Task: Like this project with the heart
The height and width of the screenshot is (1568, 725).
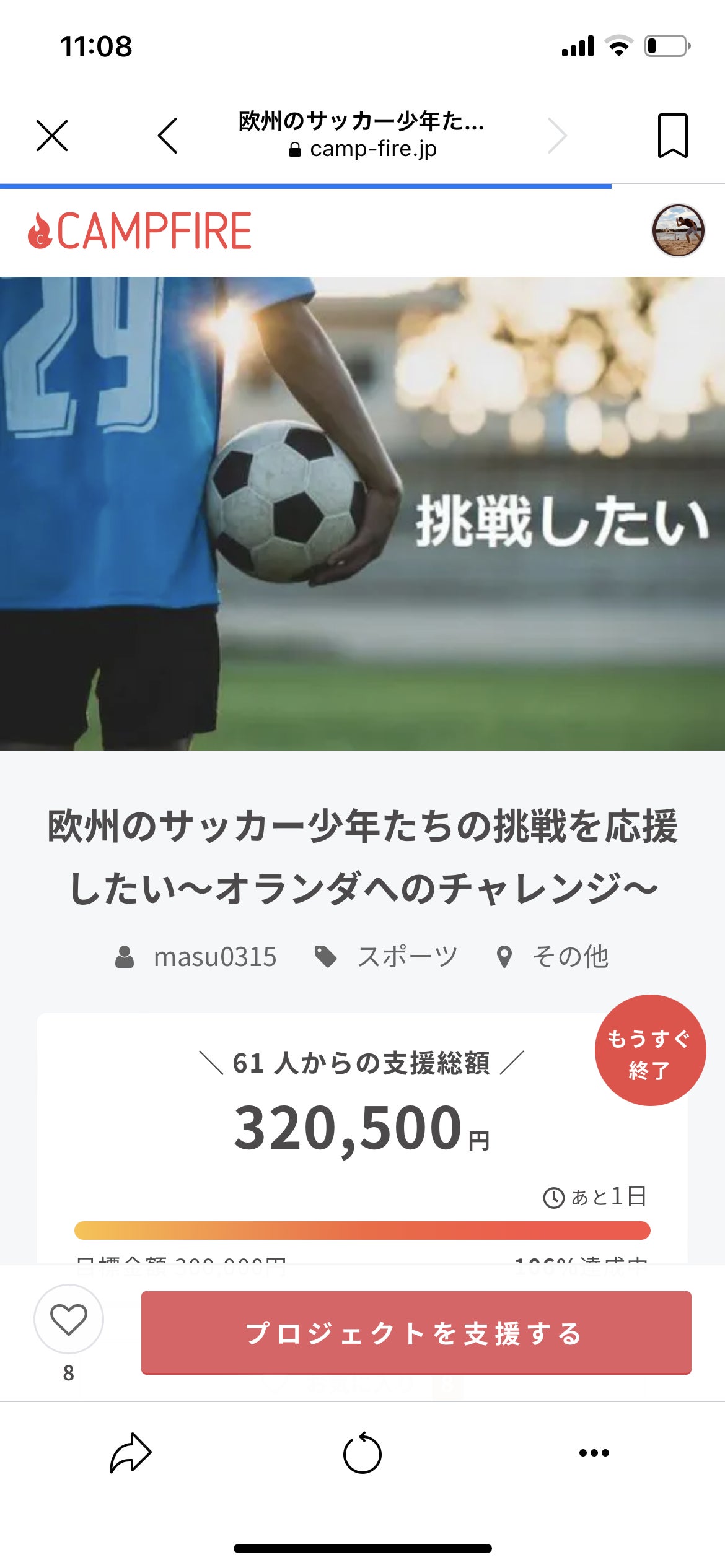Action: tap(69, 1320)
